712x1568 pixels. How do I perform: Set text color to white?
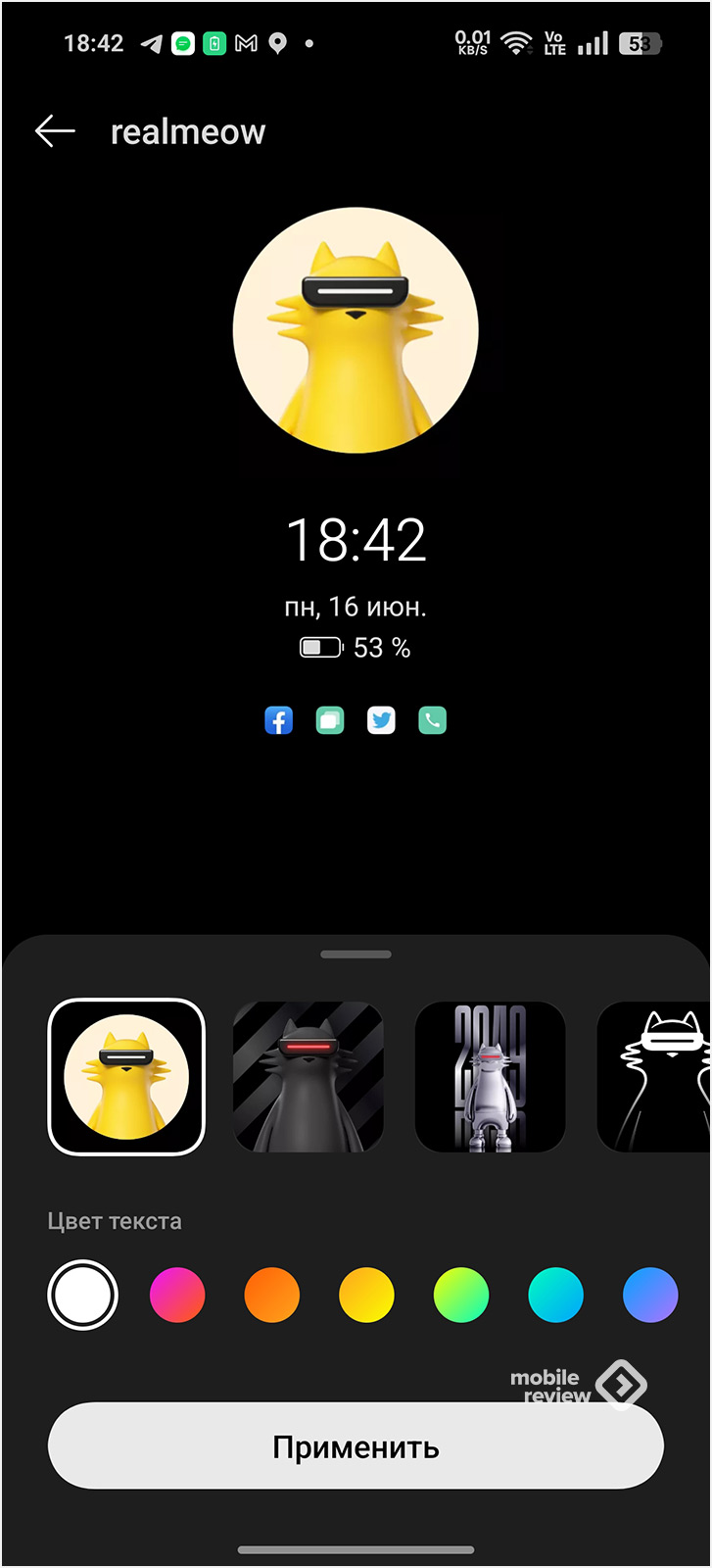[x=83, y=1295]
